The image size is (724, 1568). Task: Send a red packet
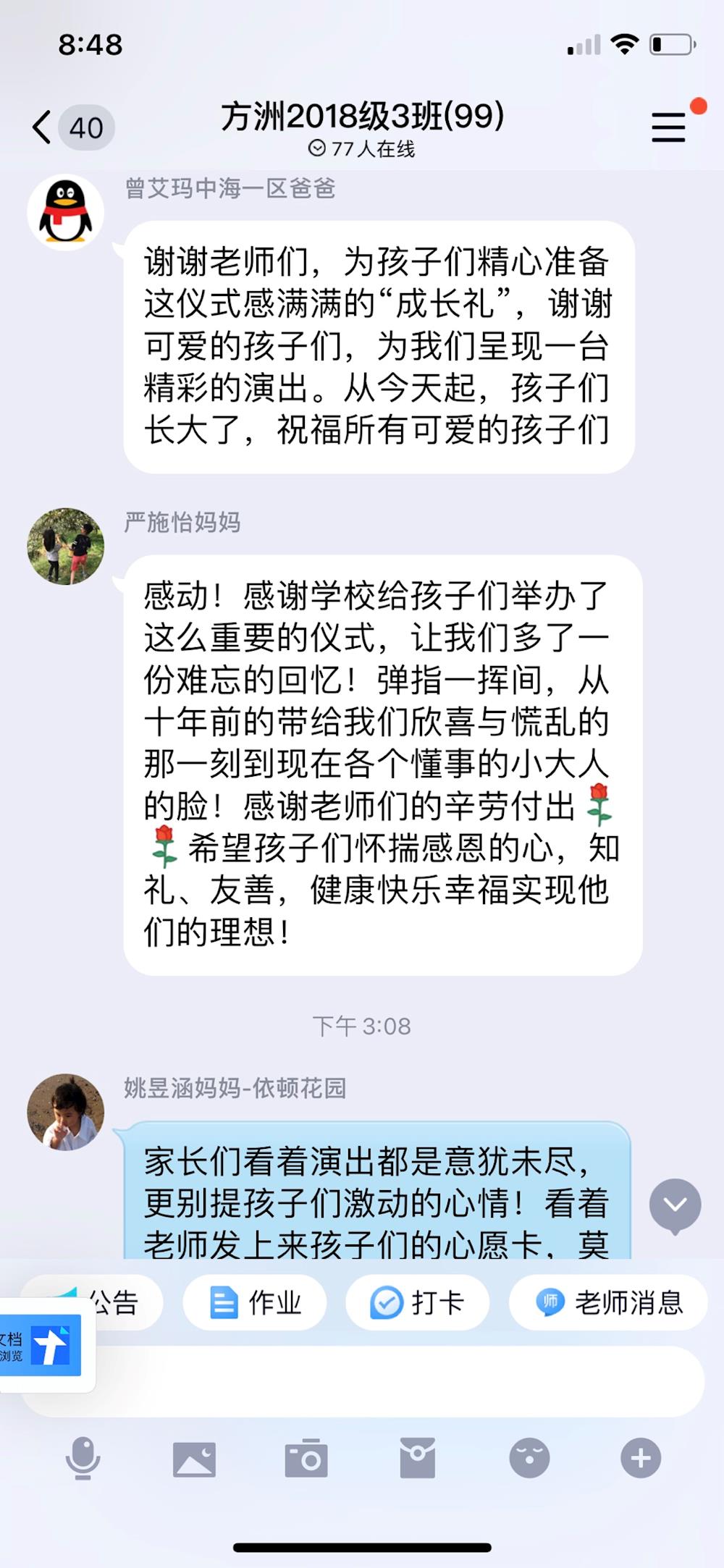click(x=418, y=1458)
